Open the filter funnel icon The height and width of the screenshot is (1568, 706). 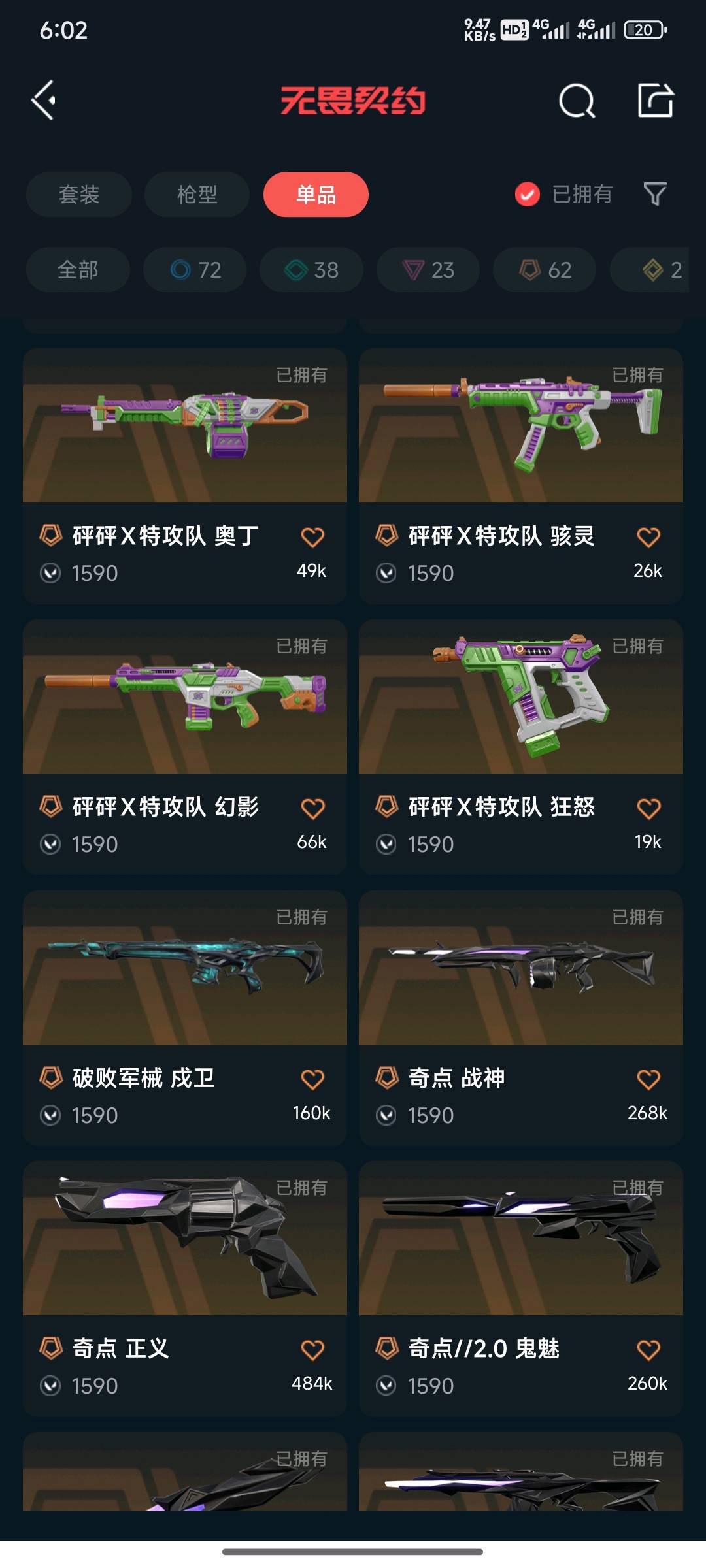tap(655, 194)
